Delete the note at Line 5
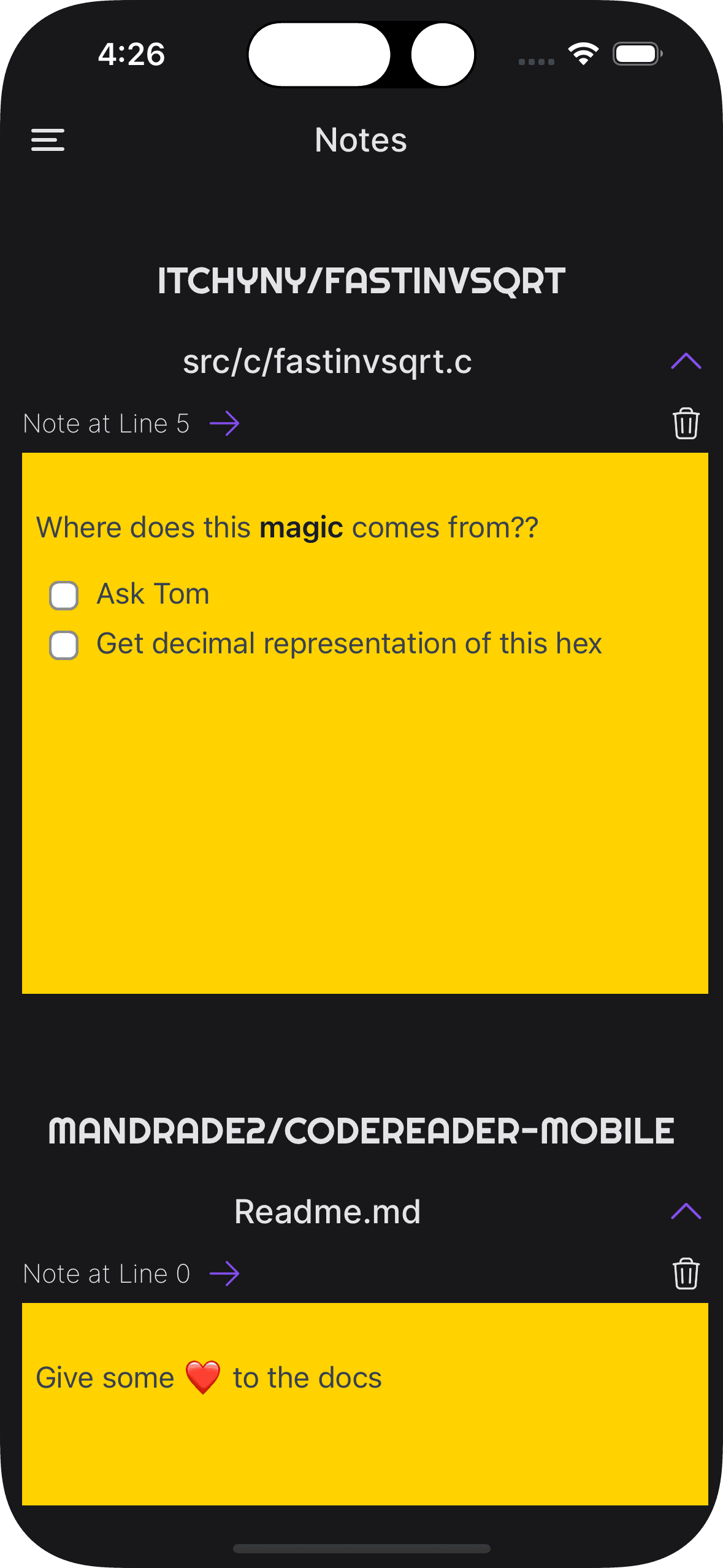 pyautogui.click(x=686, y=423)
